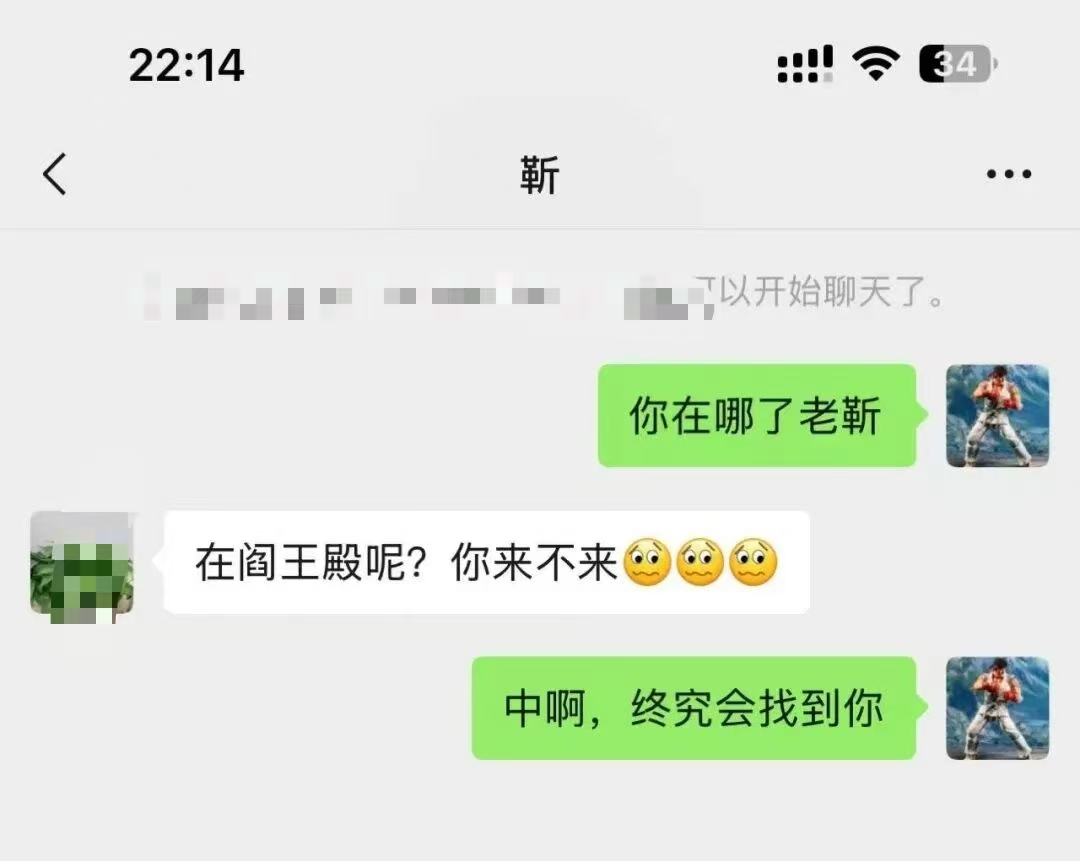Go back from the 靳 chat
Image resolution: width=1080 pixels, height=861 pixels.
click(55, 174)
